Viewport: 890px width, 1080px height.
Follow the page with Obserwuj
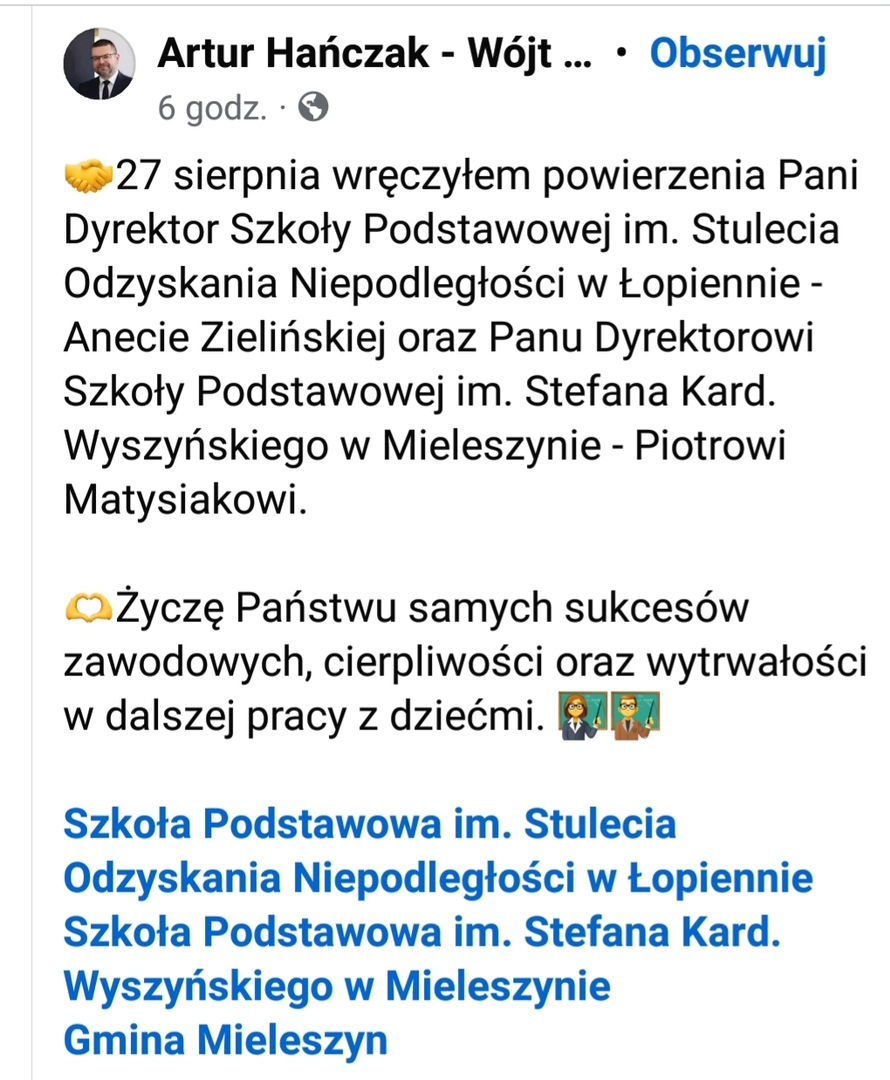(738, 55)
